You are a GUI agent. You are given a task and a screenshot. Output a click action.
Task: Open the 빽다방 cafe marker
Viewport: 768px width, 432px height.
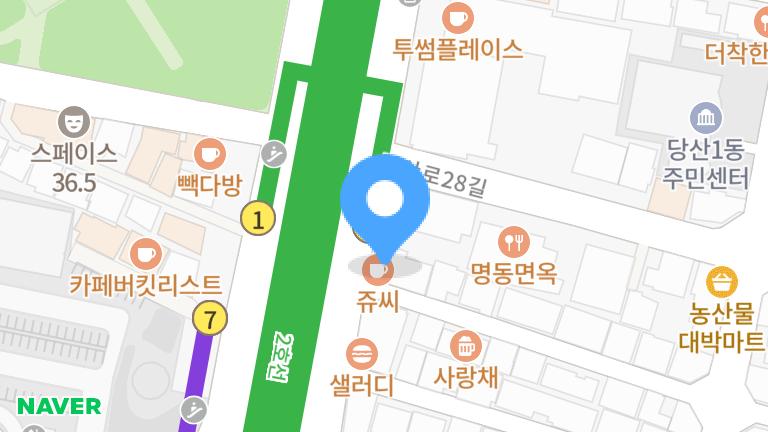[209, 153]
